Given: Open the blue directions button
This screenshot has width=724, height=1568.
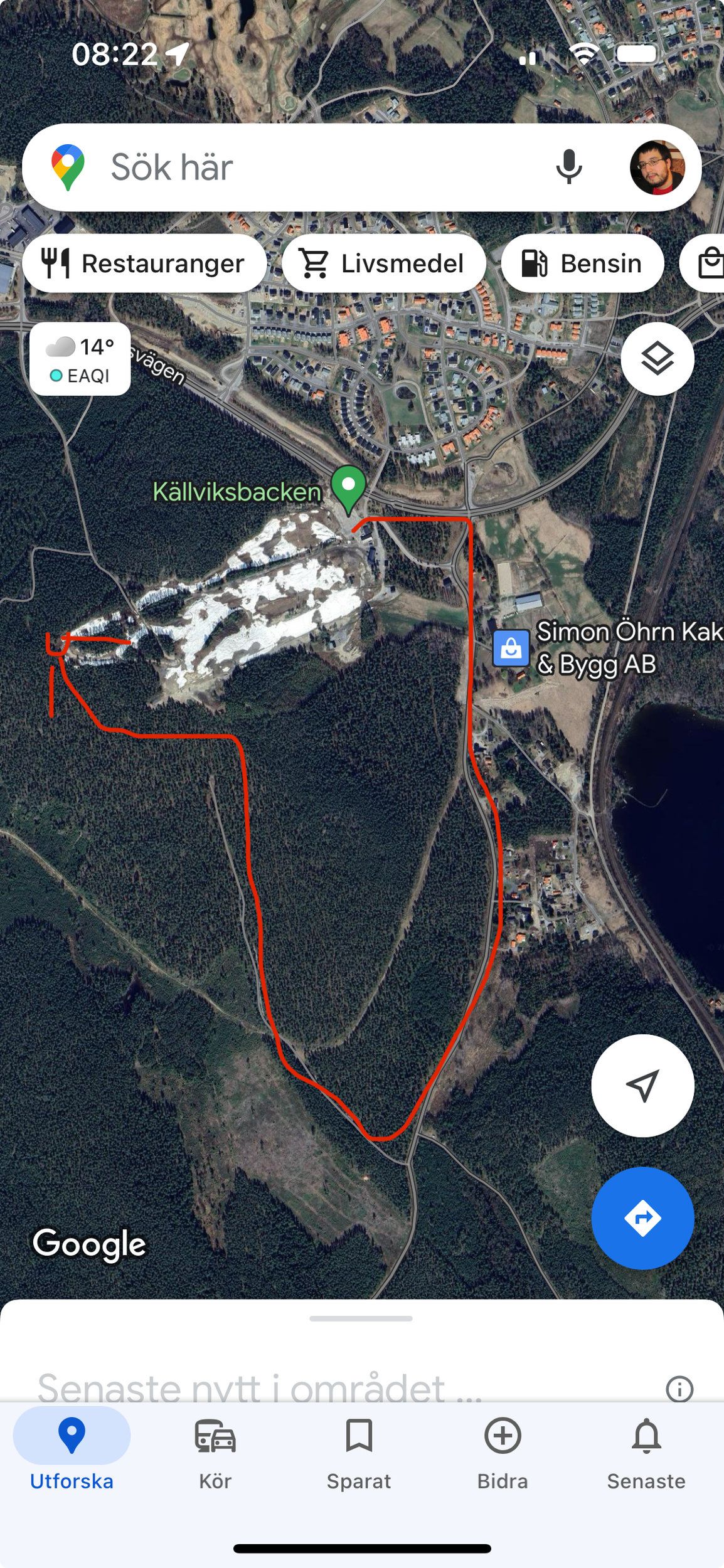Looking at the screenshot, I should (642, 1218).
